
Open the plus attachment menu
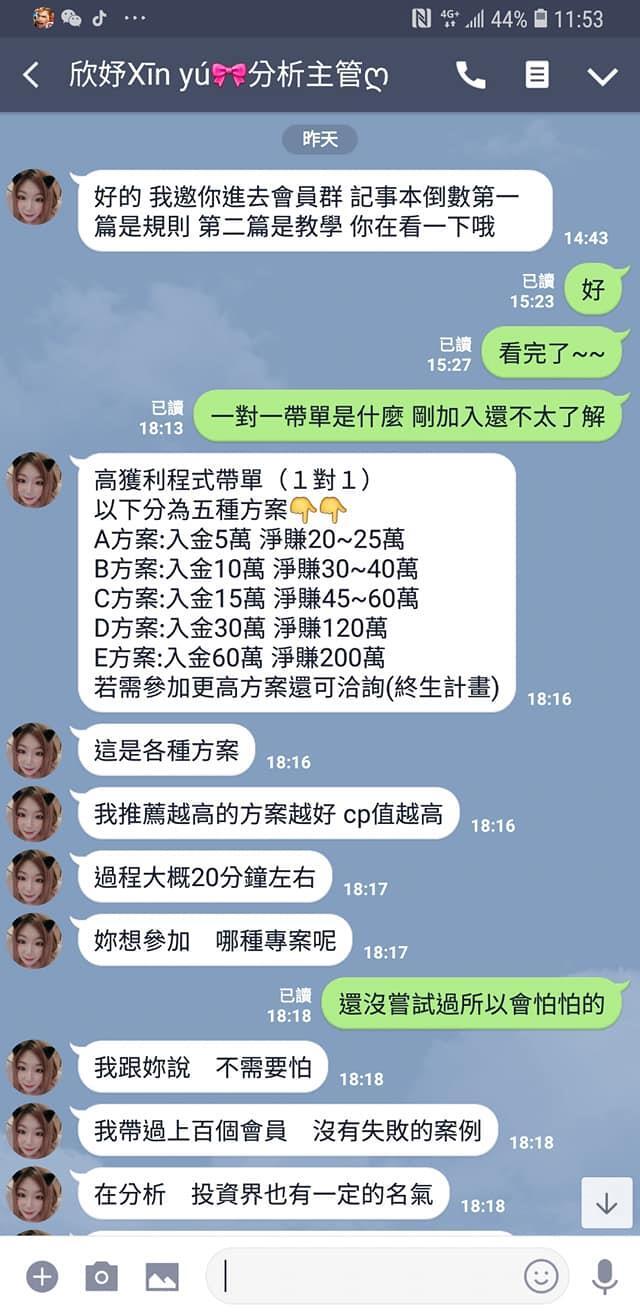click(41, 1276)
